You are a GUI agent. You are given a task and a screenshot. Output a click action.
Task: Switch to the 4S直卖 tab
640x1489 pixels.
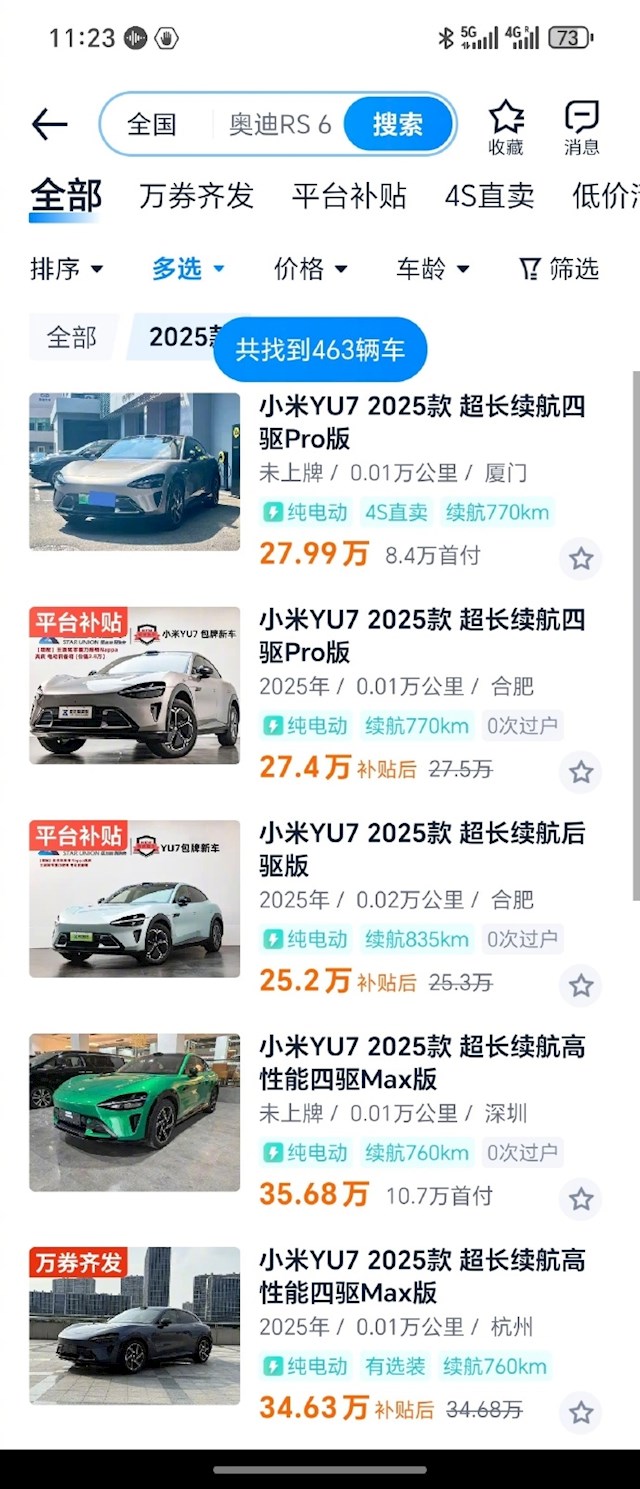pyautogui.click(x=489, y=196)
